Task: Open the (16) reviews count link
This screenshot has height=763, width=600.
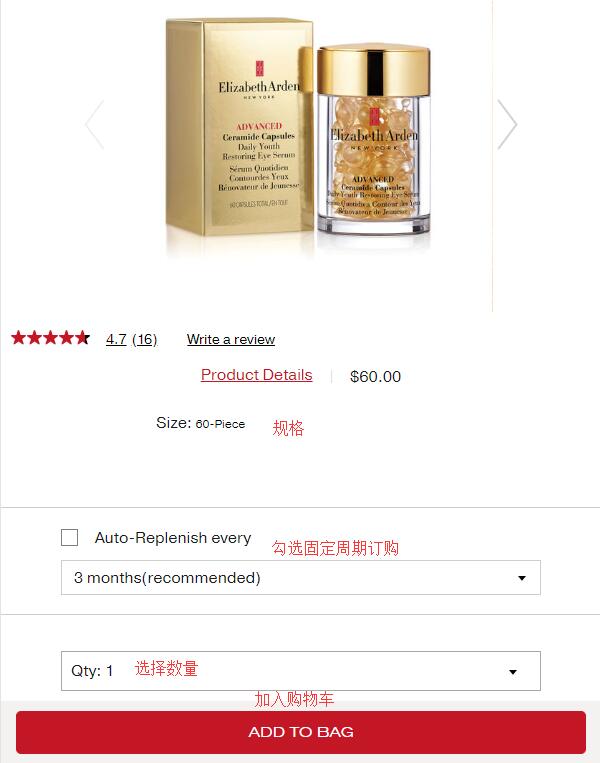Action: click(145, 339)
